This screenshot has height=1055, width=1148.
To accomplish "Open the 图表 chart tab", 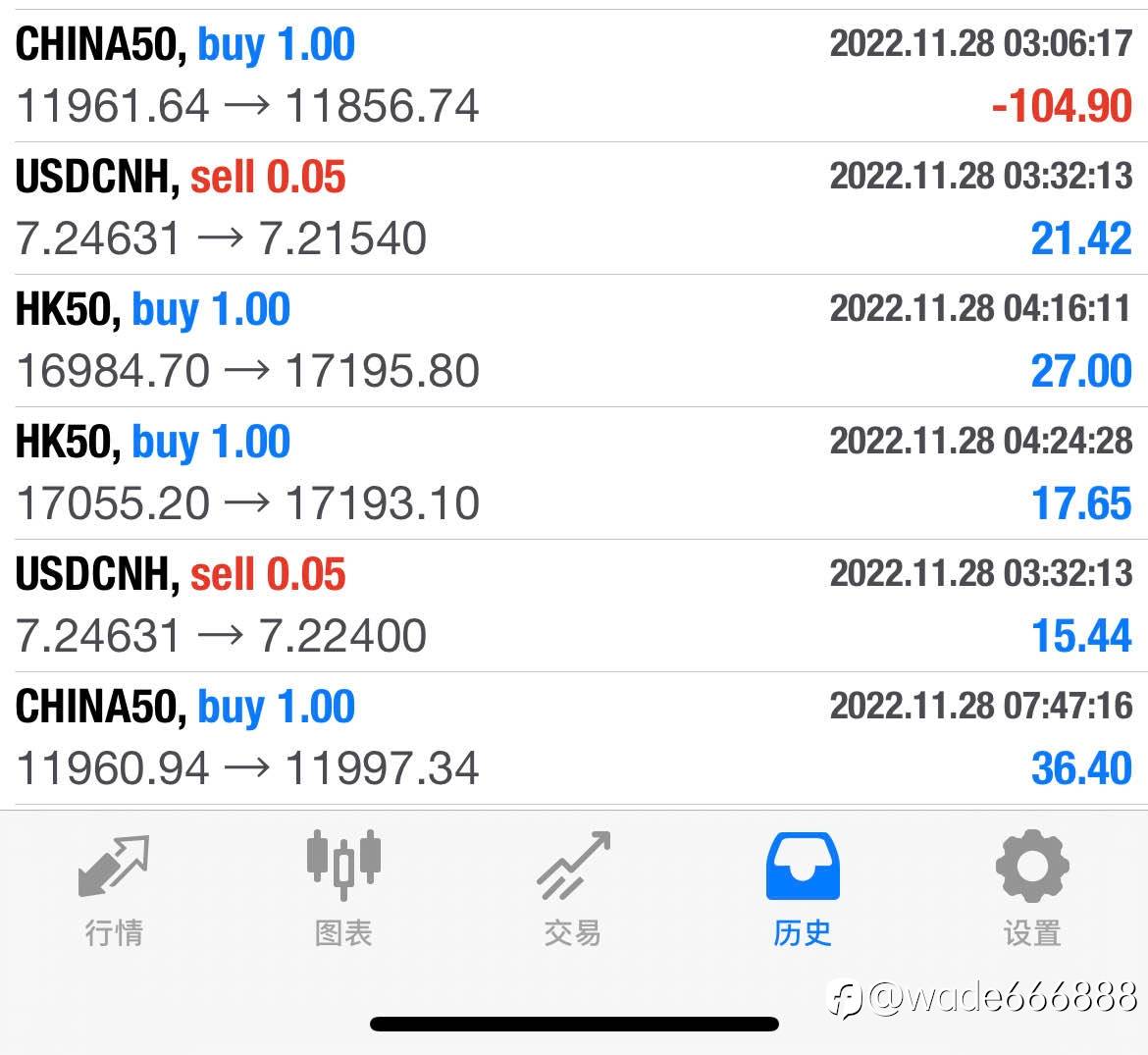I will click(x=342, y=889).
